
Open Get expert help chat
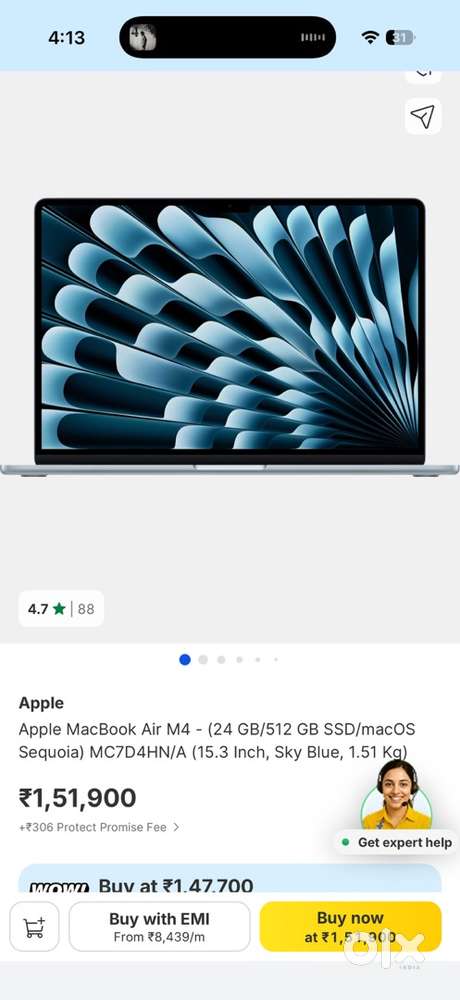(397, 842)
